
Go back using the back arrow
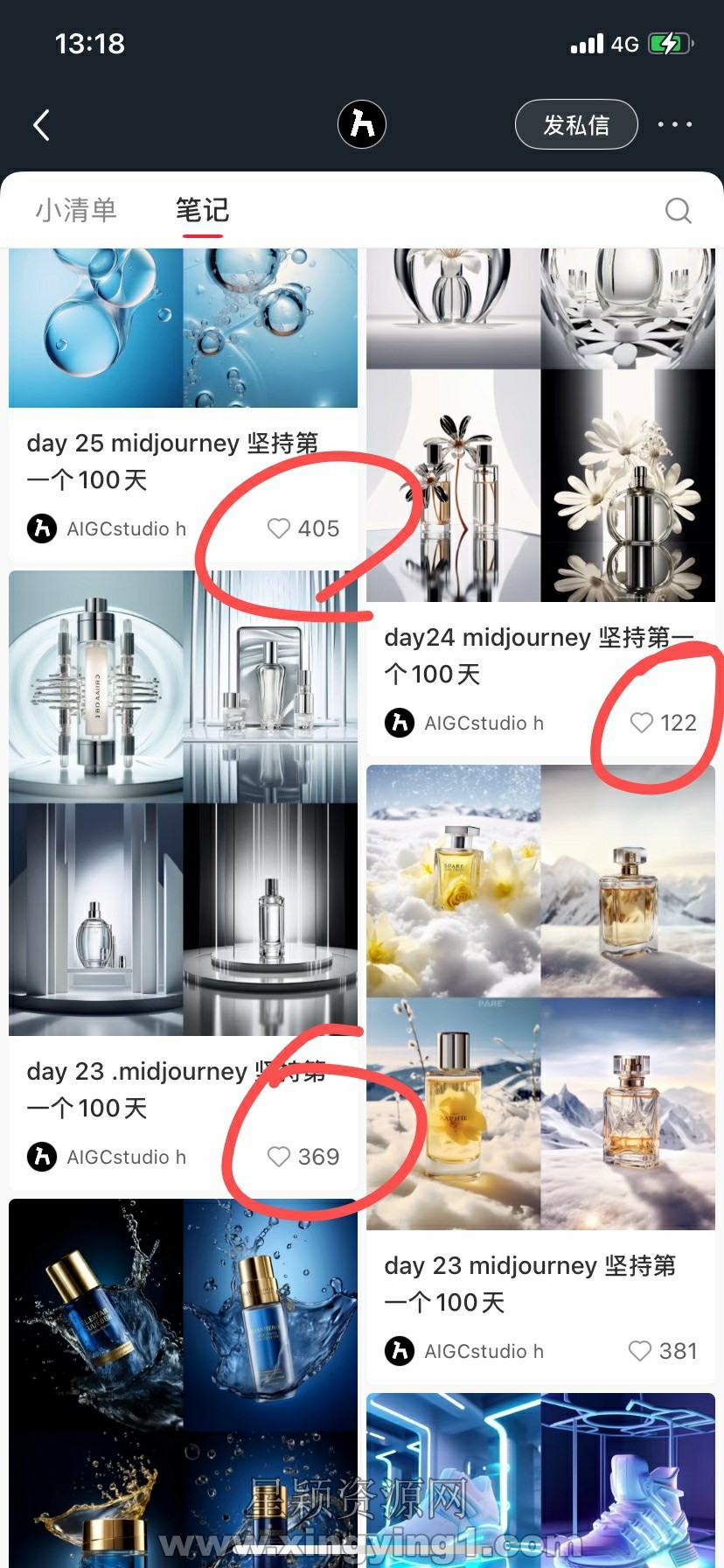(x=41, y=125)
